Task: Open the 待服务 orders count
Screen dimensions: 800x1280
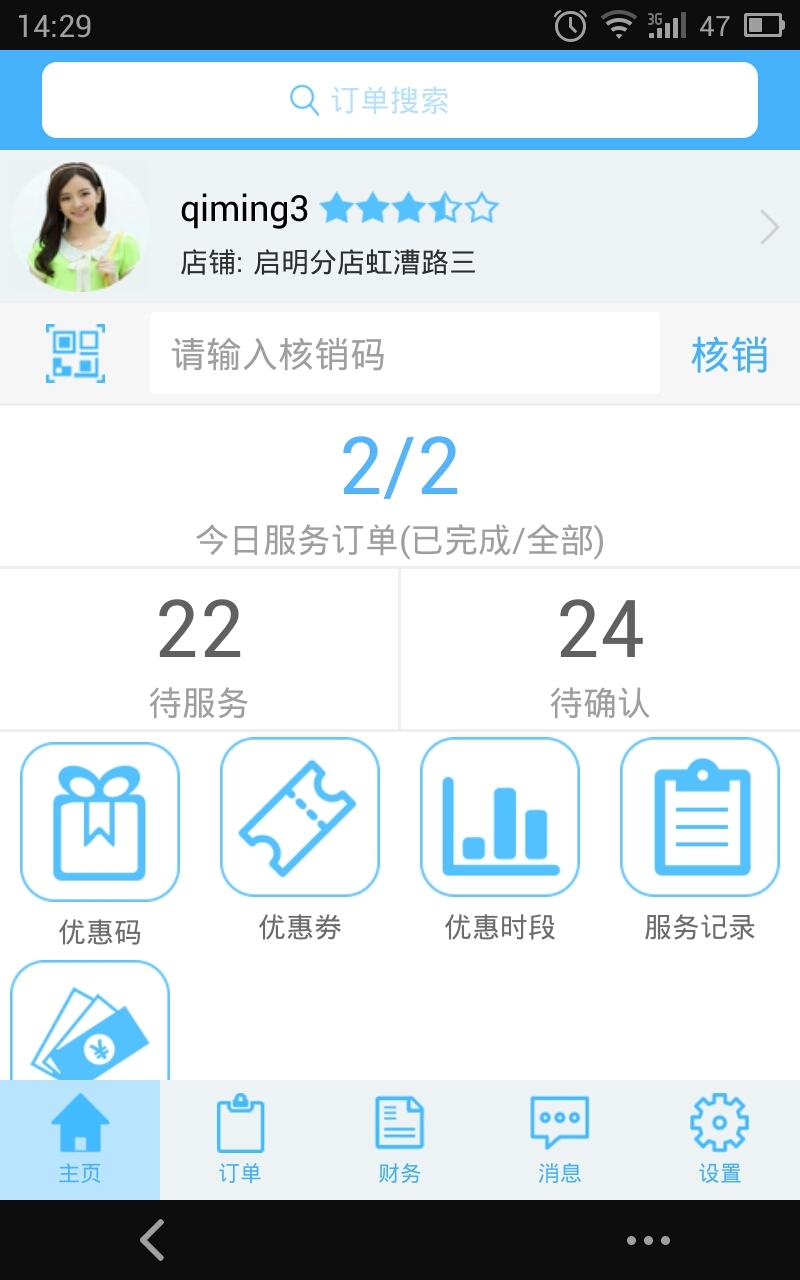Action: pyautogui.click(x=199, y=650)
